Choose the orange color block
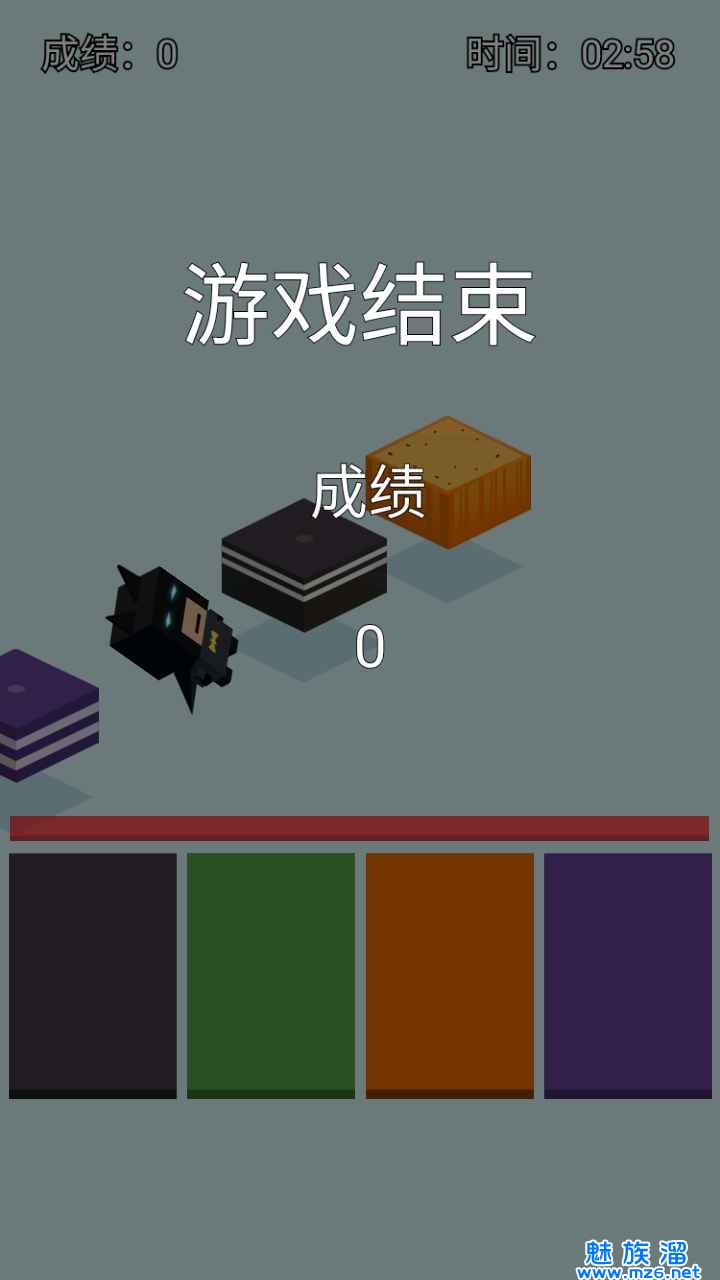 (450, 975)
